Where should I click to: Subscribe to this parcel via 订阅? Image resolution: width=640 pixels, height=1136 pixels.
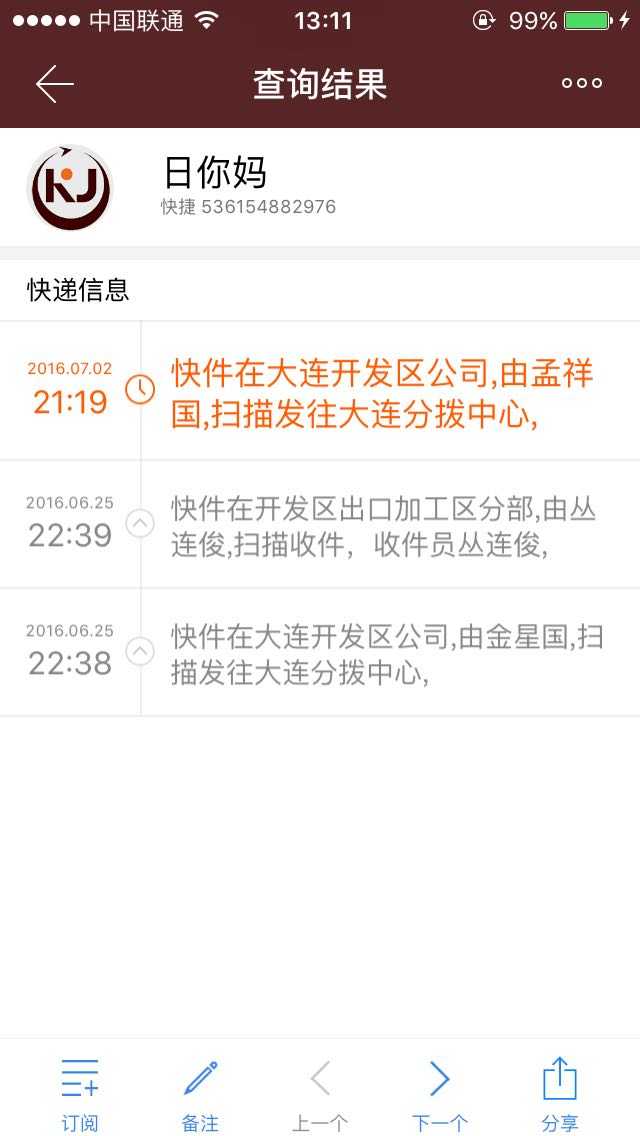coord(80,1092)
